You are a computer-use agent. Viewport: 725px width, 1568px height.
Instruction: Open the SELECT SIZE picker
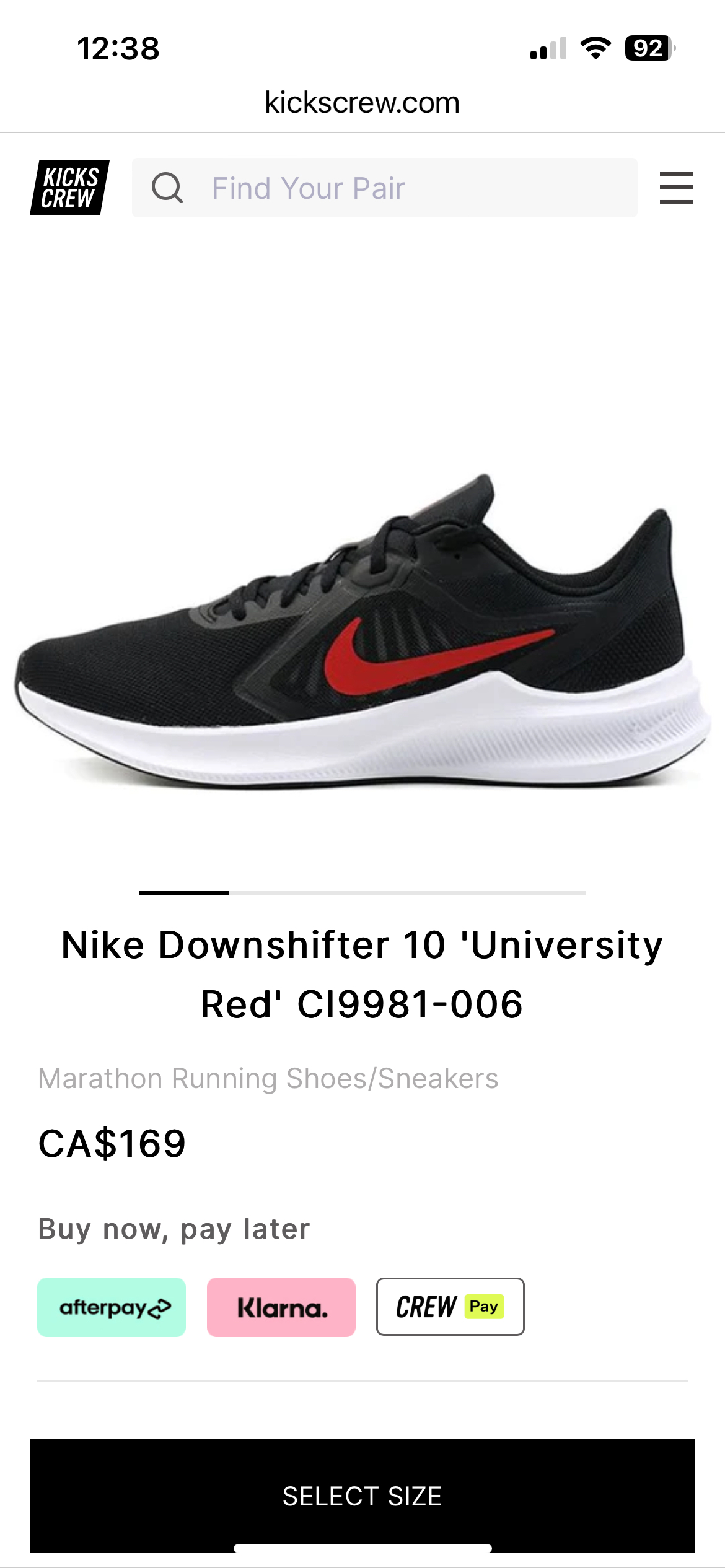point(362,1495)
